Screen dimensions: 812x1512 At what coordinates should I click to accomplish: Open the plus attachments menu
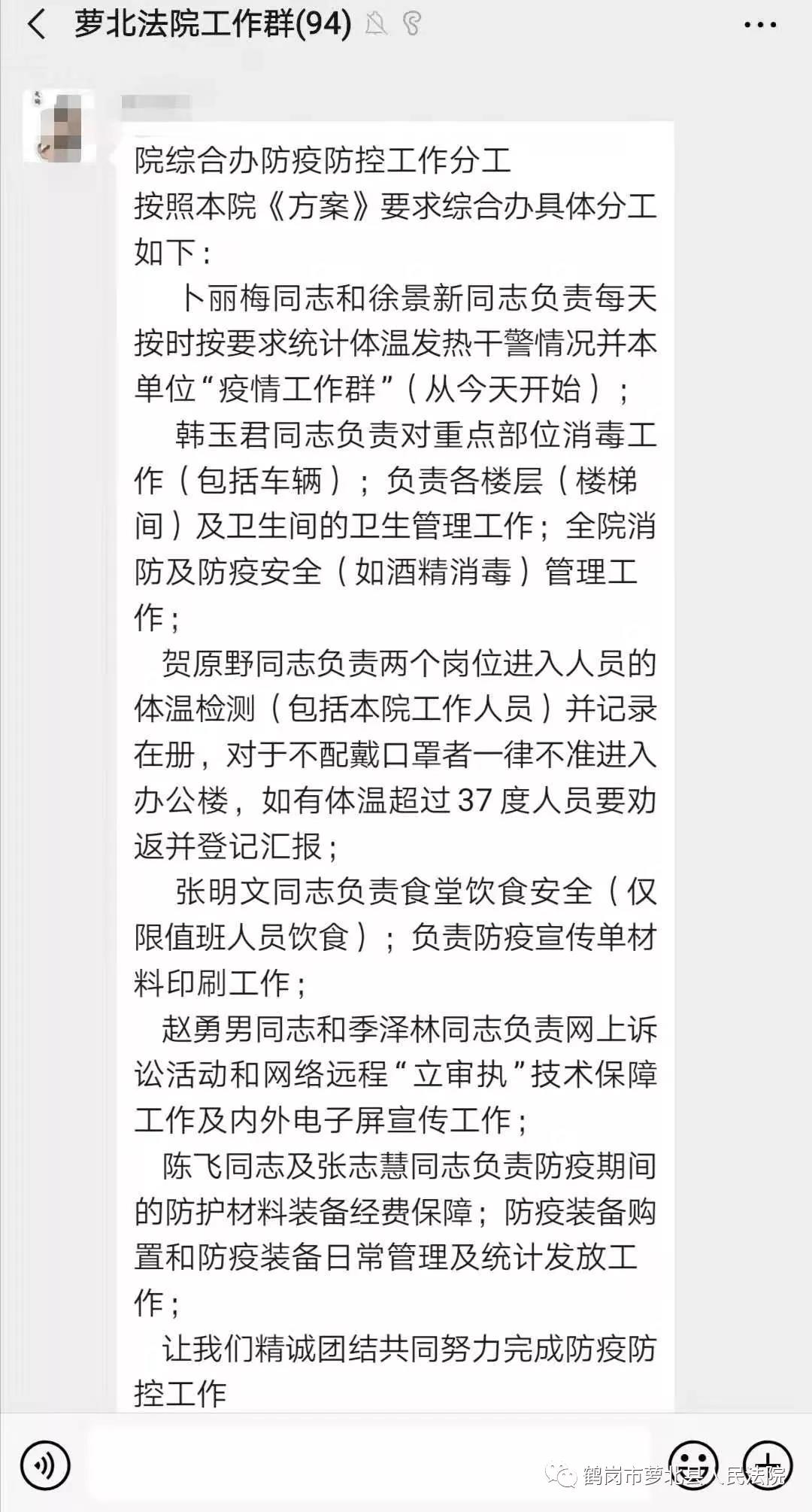(x=768, y=1463)
